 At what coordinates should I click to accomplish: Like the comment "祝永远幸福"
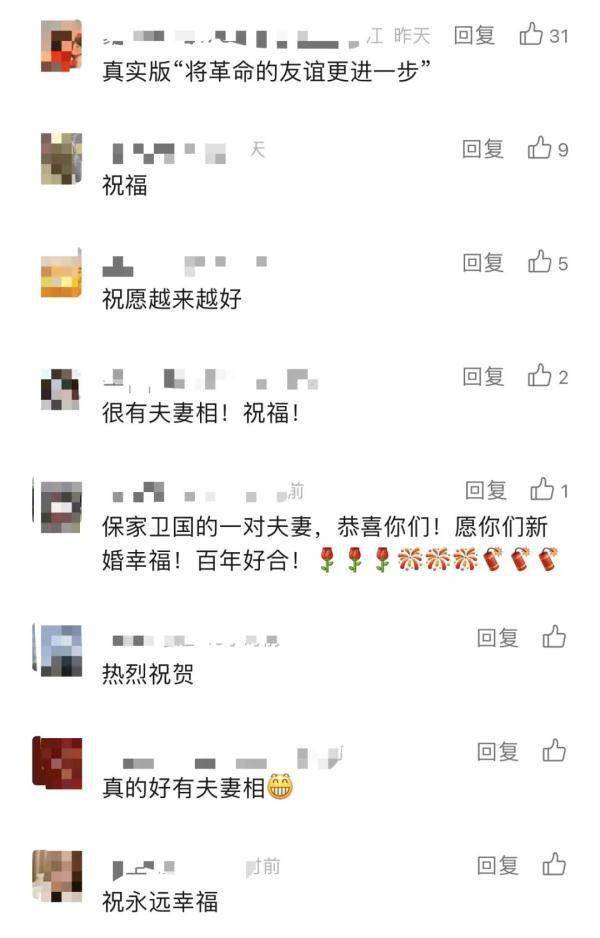click(554, 865)
